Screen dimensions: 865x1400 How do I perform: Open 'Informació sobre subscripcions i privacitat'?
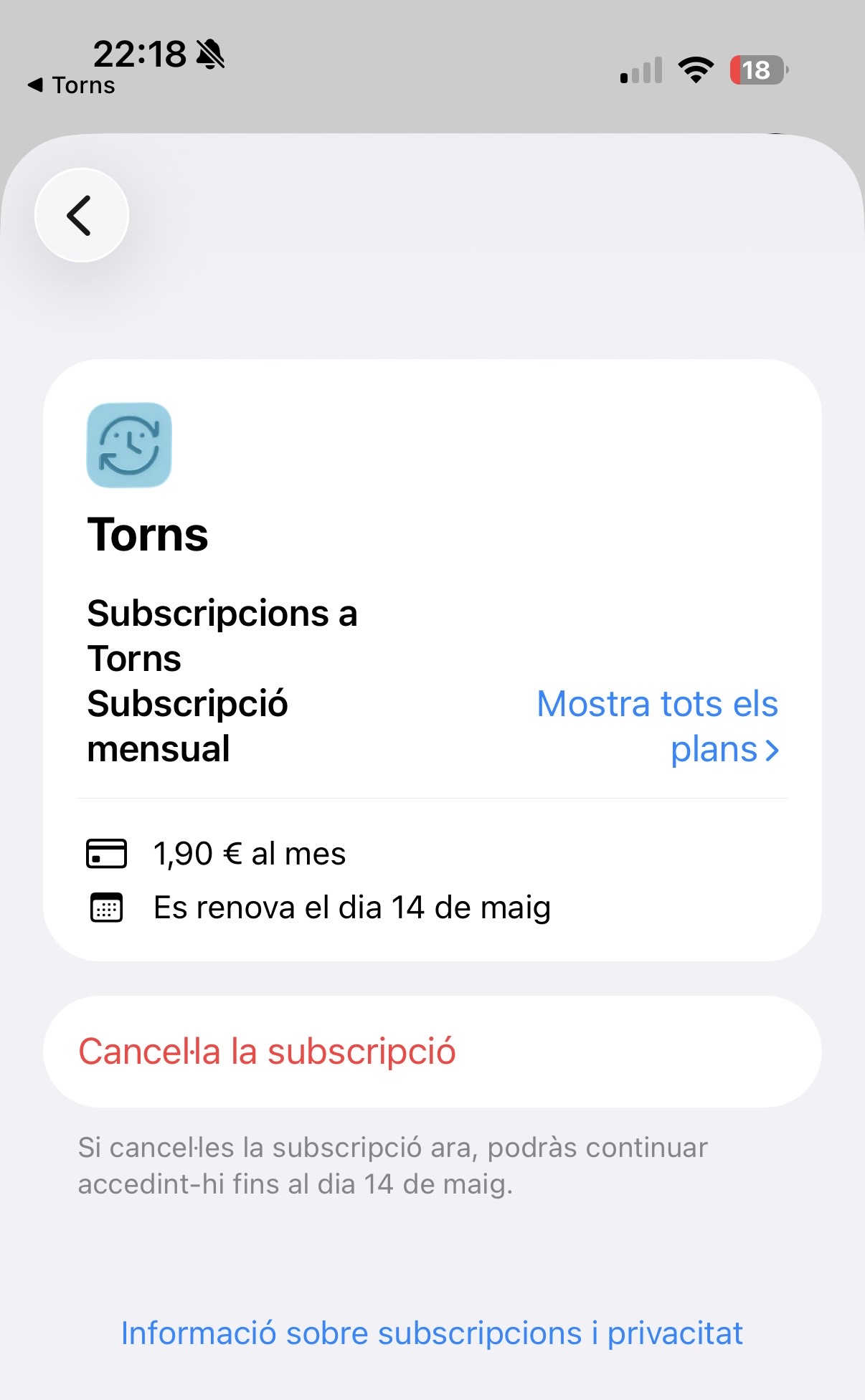coord(432,1333)
